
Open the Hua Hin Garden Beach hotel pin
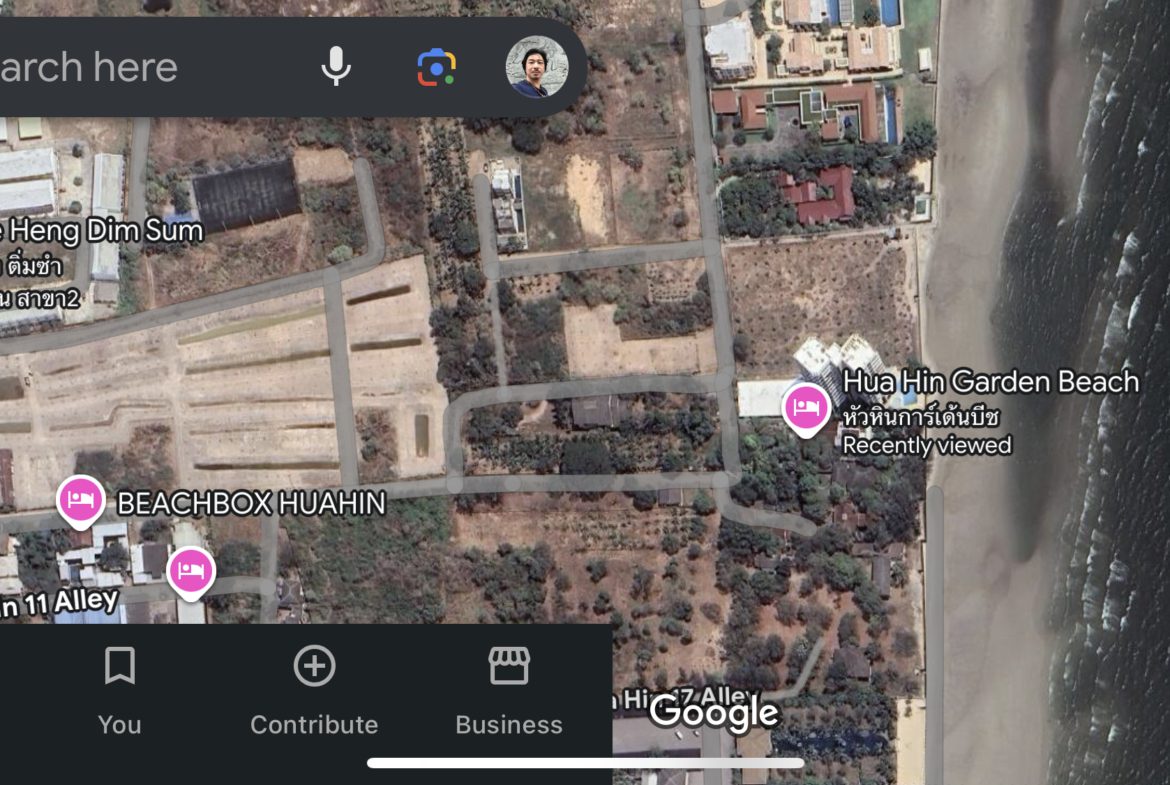806,406
